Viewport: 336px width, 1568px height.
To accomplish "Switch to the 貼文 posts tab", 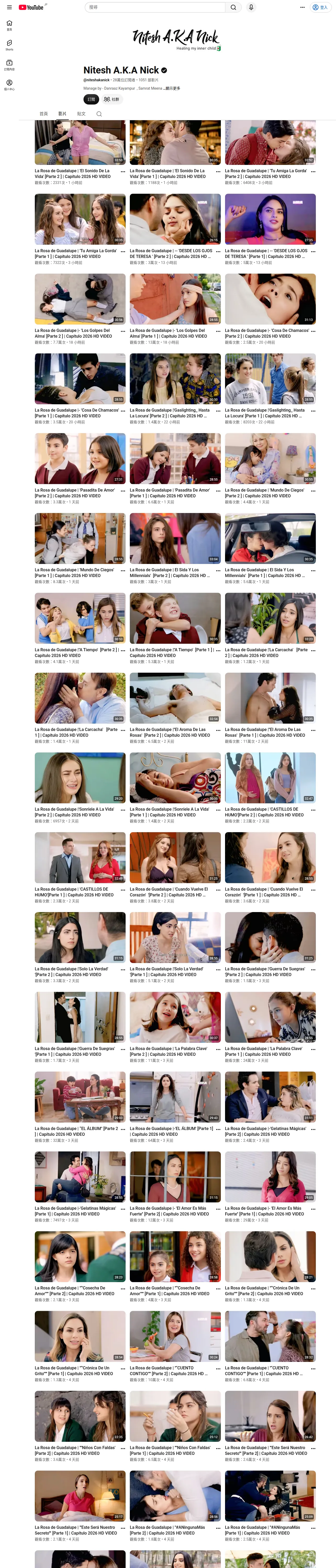I will tap(81, 114).
